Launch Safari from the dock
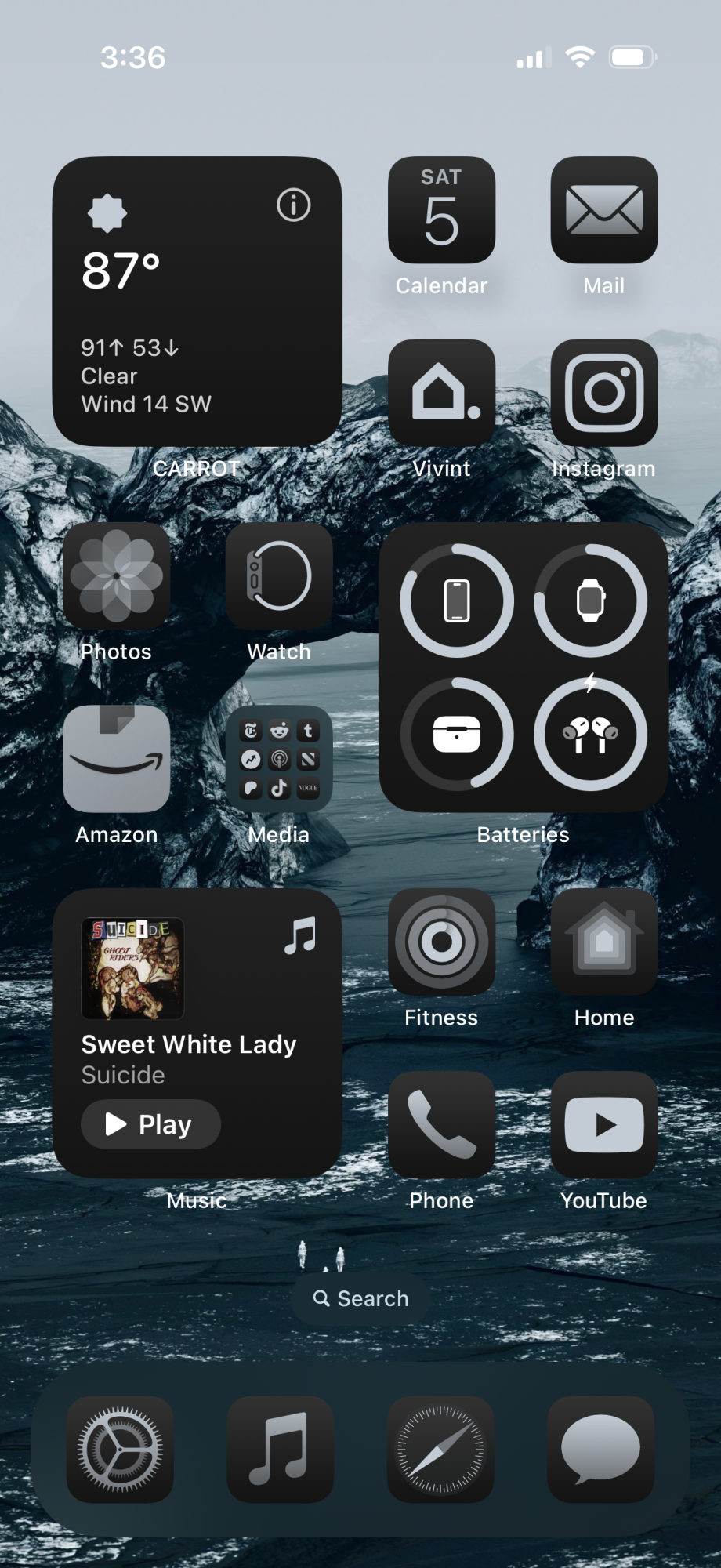 [440, 1449]
